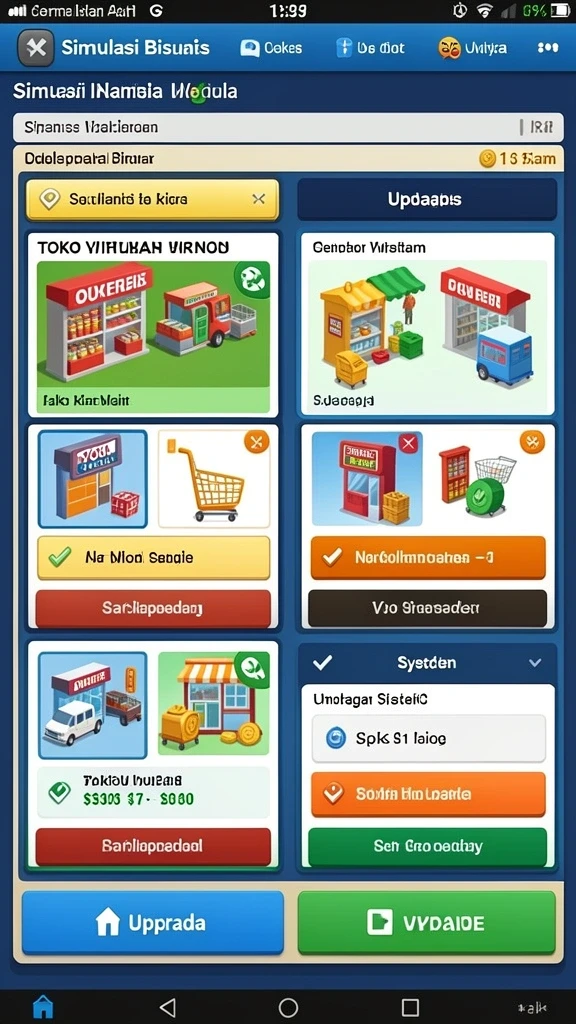Tap the big green VYDAIDE button
Image resolution: width=576 pixels, height=1024 pixels.
(x=426, y=923)
